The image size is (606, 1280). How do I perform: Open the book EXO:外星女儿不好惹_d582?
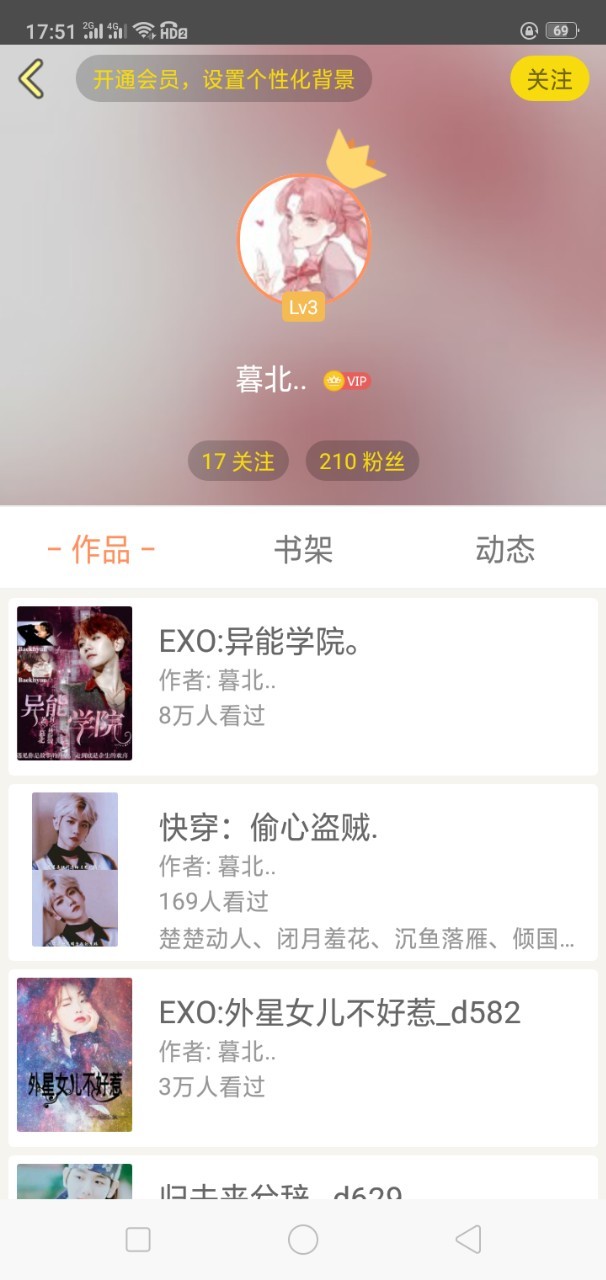(303, 1057)
